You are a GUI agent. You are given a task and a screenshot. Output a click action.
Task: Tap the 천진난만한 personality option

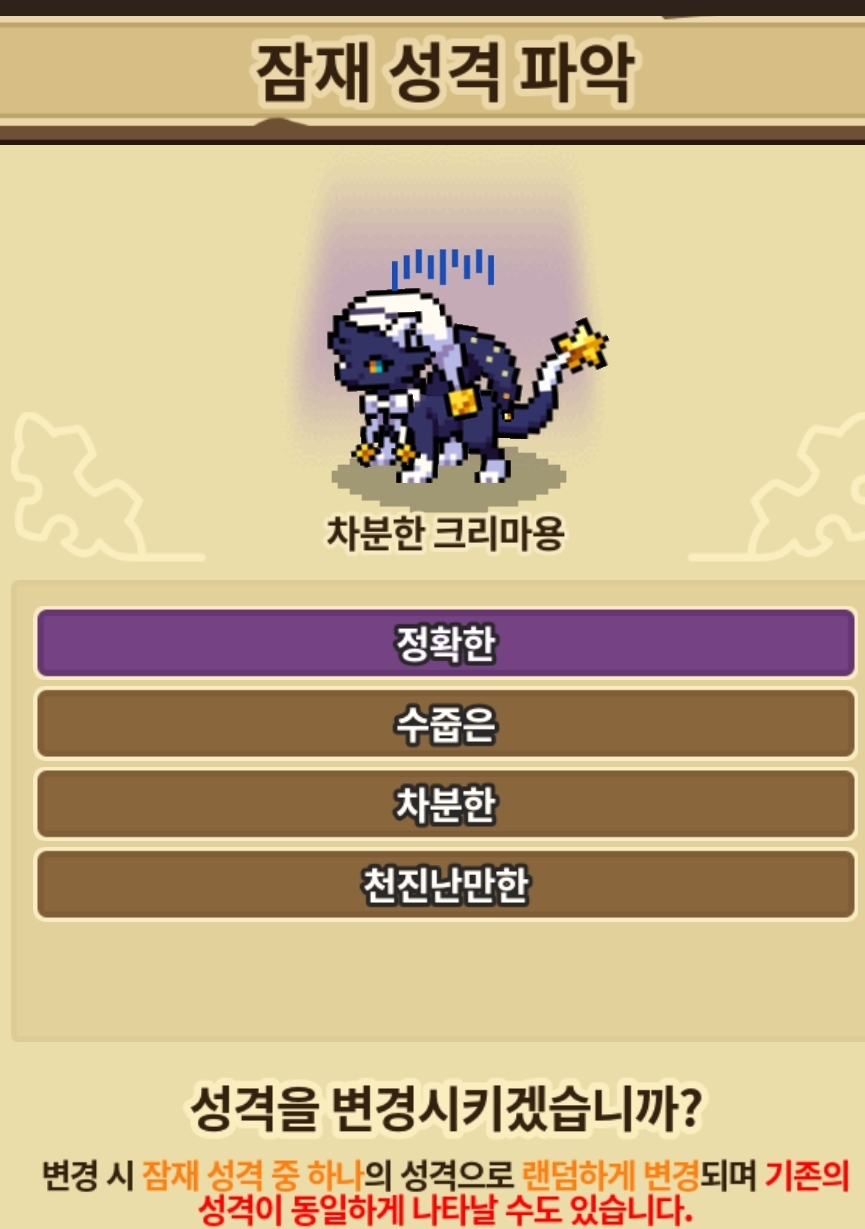pos(446,883)
